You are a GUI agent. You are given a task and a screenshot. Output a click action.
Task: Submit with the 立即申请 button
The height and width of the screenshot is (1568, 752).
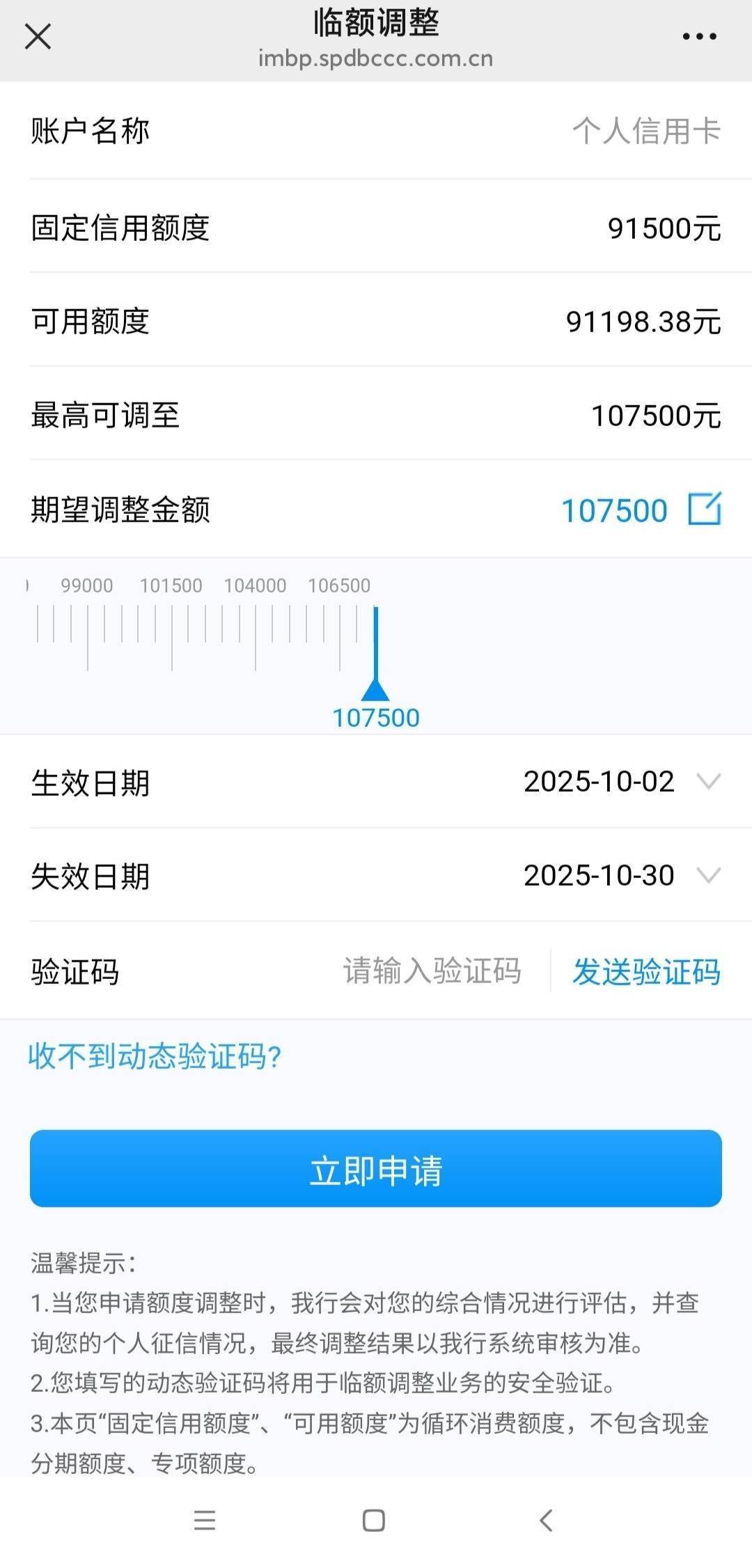pyautogui.click(x=376, y=1170)
